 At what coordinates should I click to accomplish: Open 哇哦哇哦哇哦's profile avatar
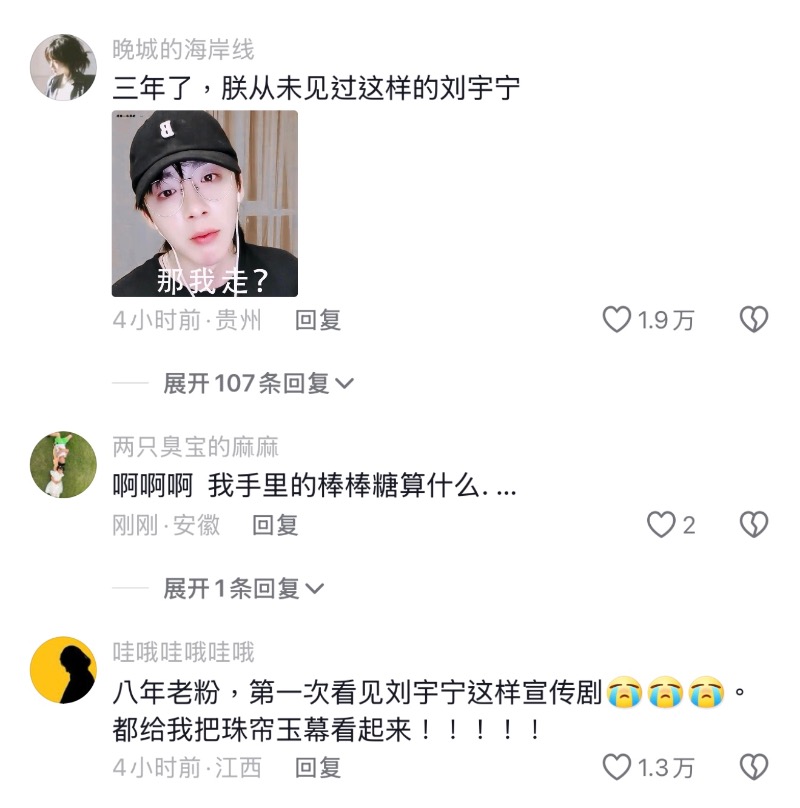(x=63, y=670)
